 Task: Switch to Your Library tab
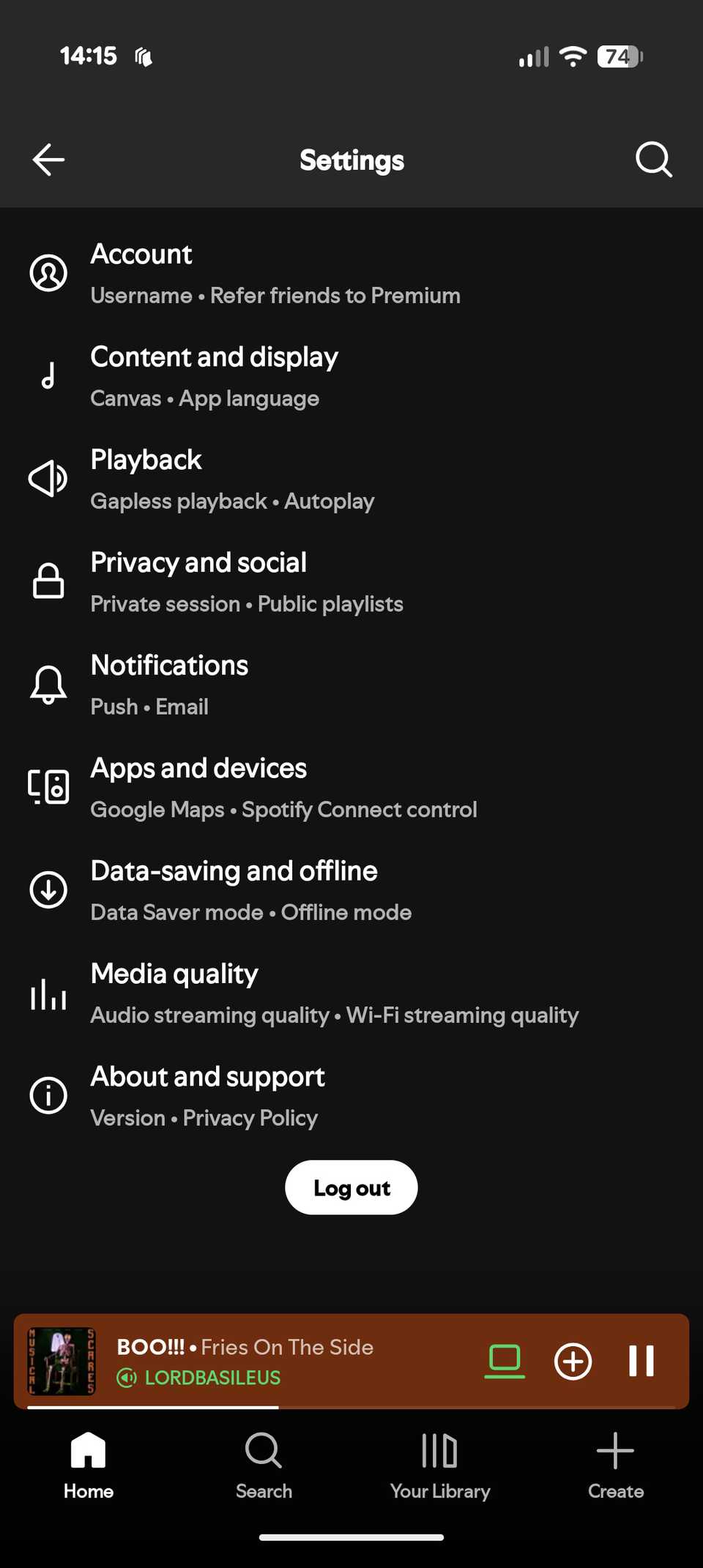(439, 1466)
